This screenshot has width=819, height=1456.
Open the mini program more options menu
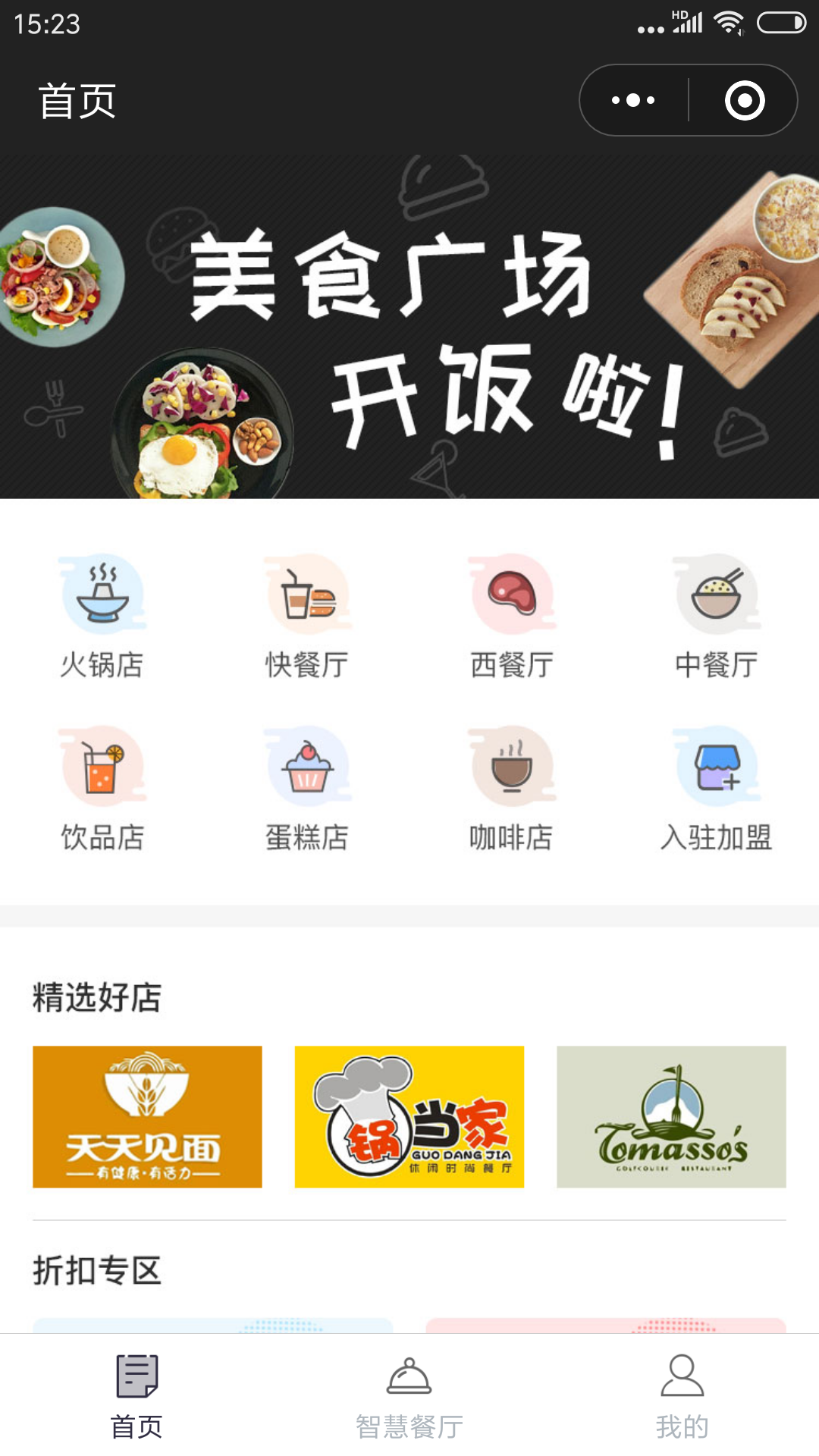[x=634, y=100]
